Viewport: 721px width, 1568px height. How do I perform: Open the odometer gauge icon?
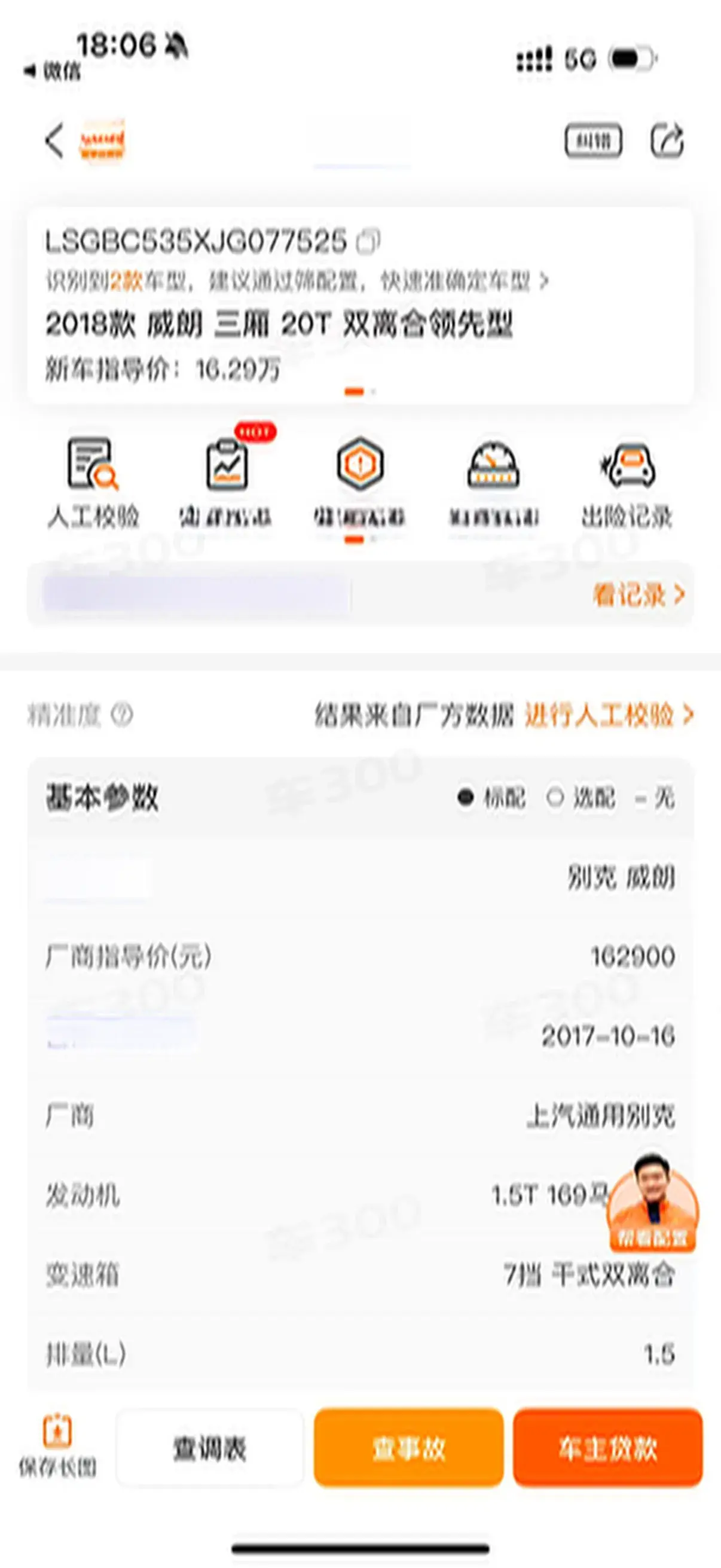(x=493, y=482)
